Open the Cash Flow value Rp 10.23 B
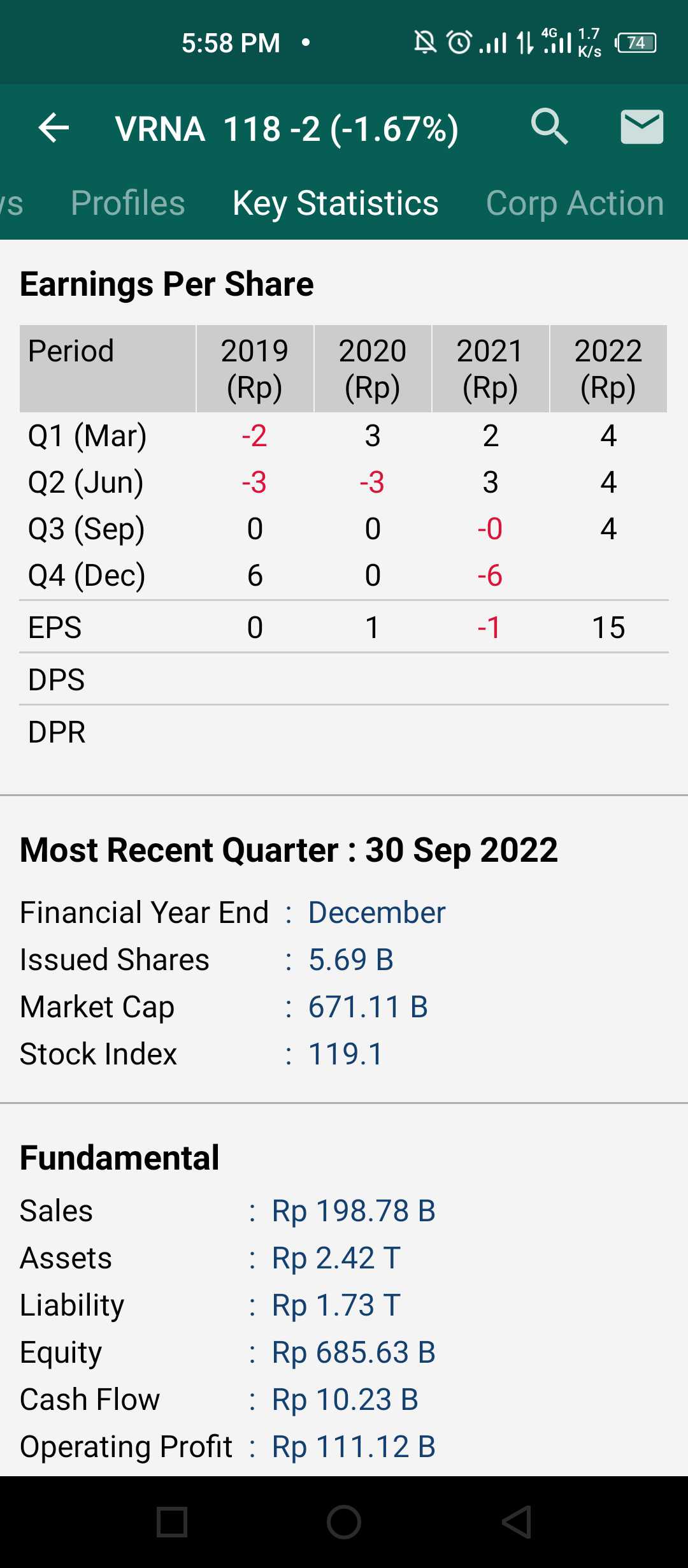 pyautogui.click(x=344, y=1399)
